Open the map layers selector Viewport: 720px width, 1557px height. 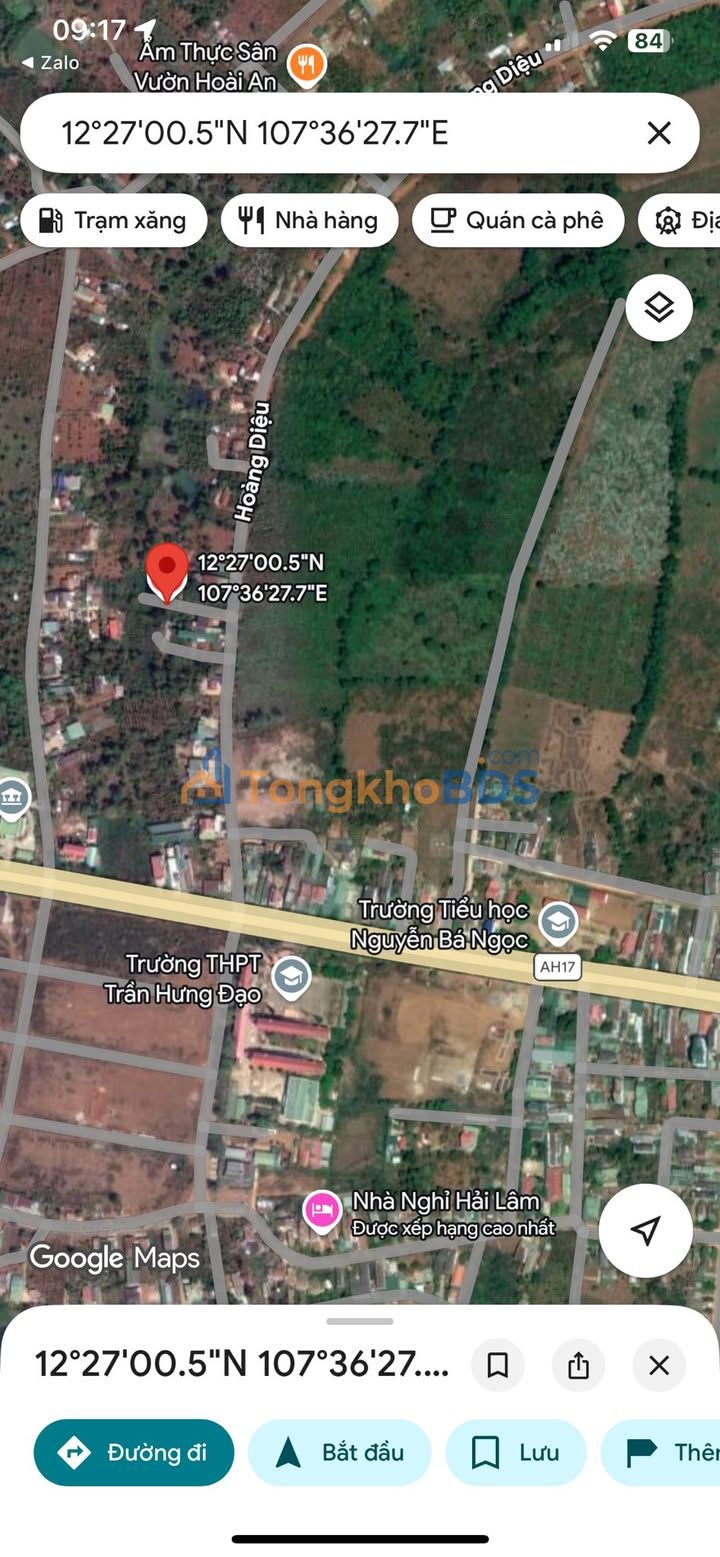point(659,308)
